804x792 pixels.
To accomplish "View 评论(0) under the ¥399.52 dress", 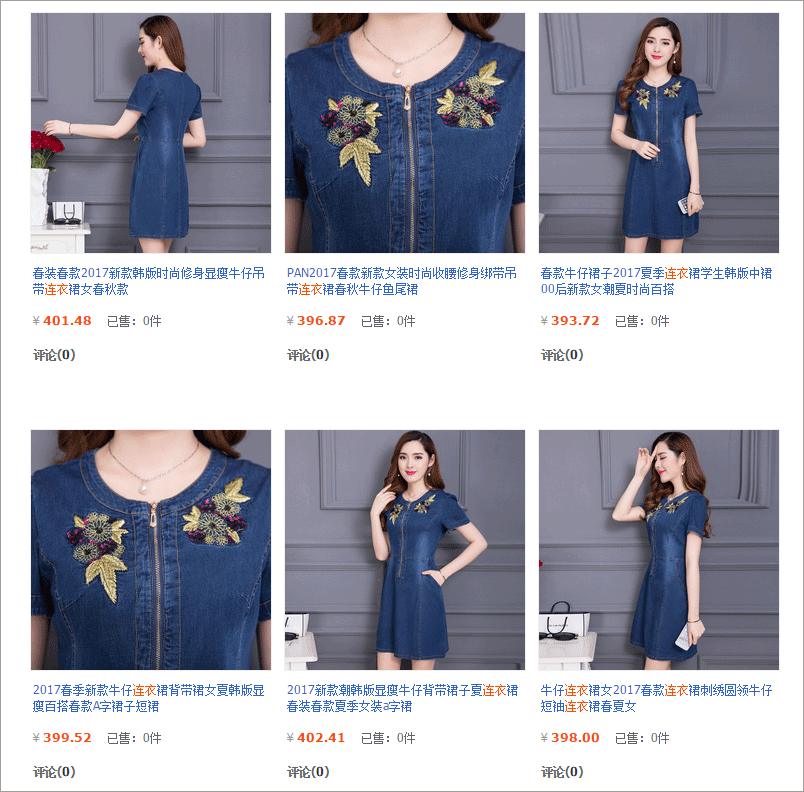I will coord(54,772).
